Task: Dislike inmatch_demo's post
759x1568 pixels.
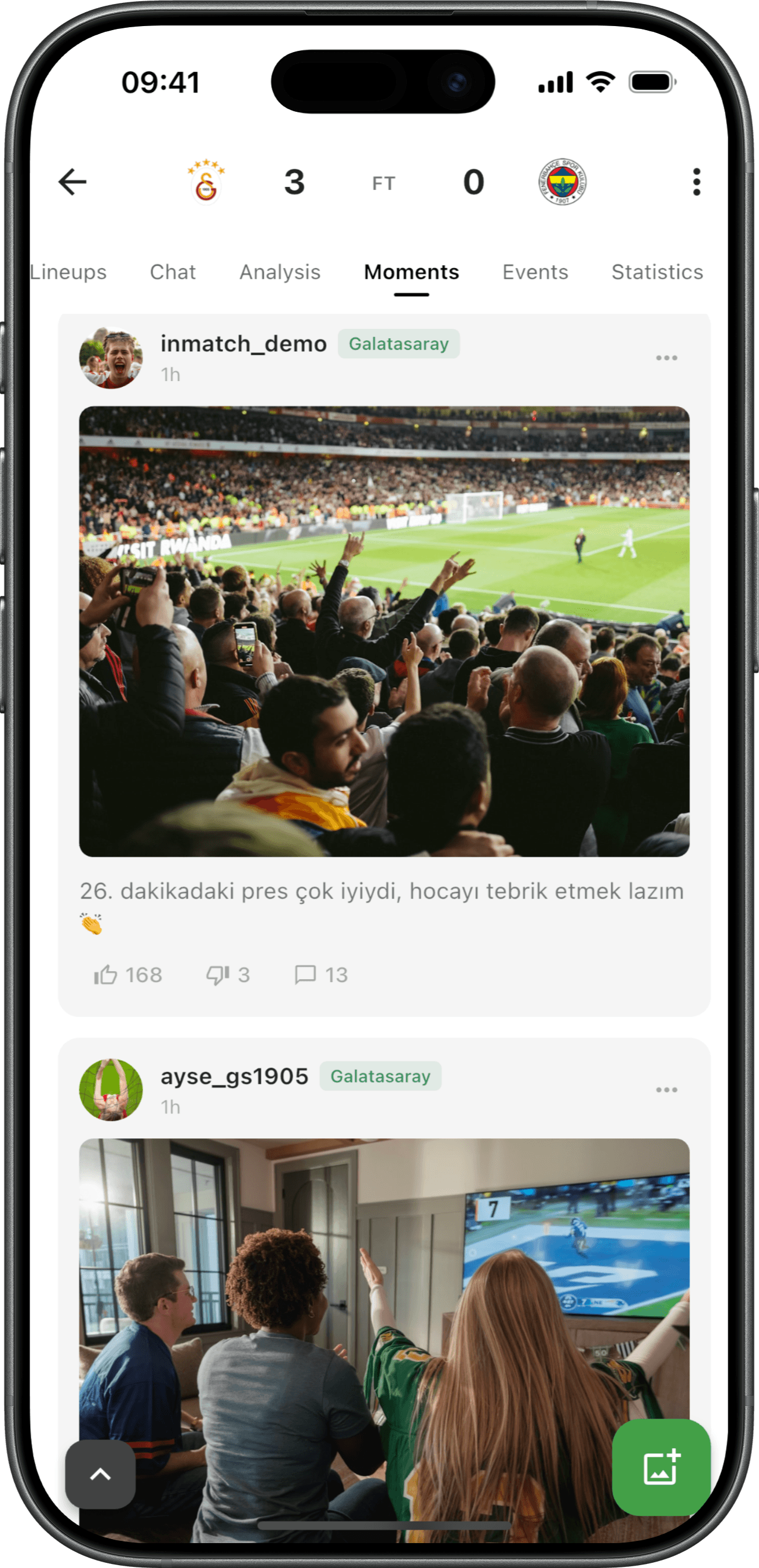Action: (x=228, y=974)
